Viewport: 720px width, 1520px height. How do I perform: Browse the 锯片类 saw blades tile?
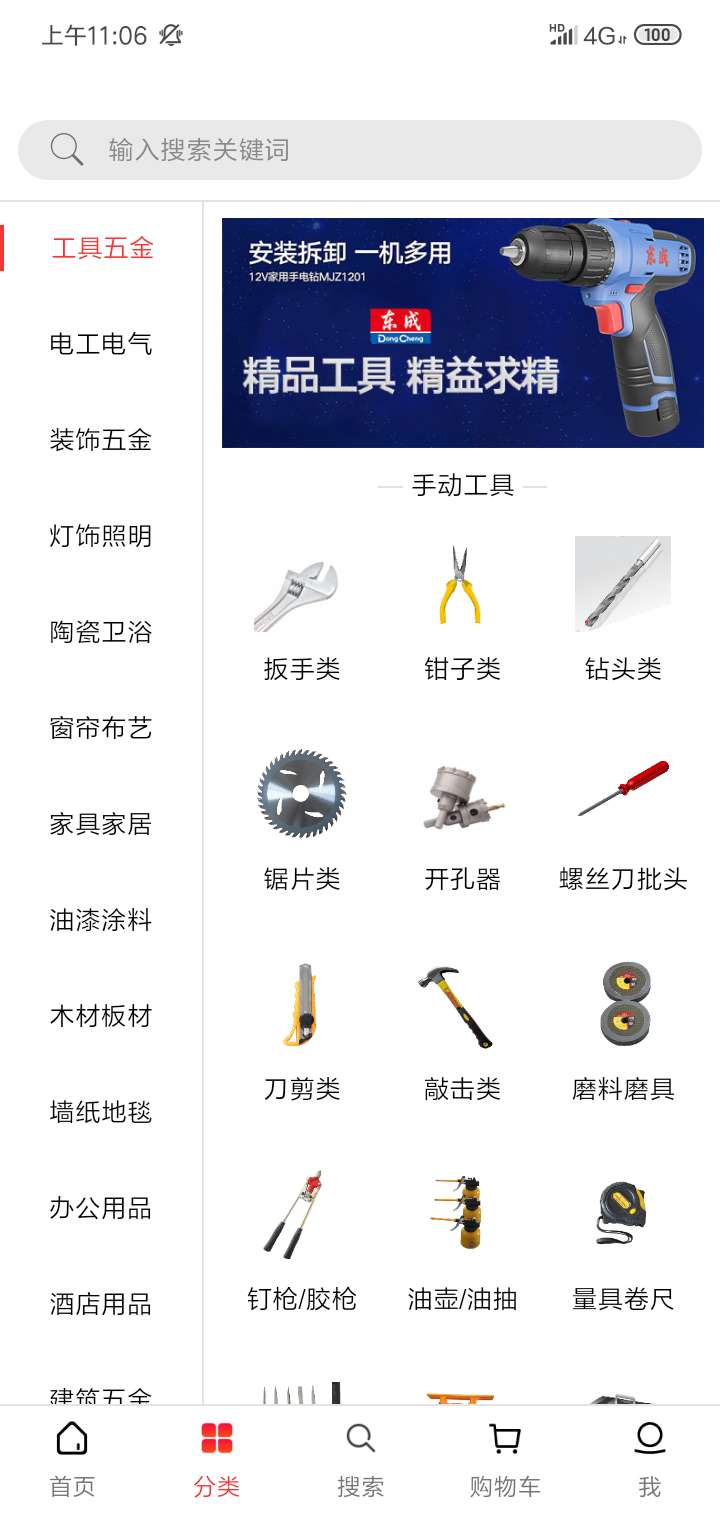(302, 820)
